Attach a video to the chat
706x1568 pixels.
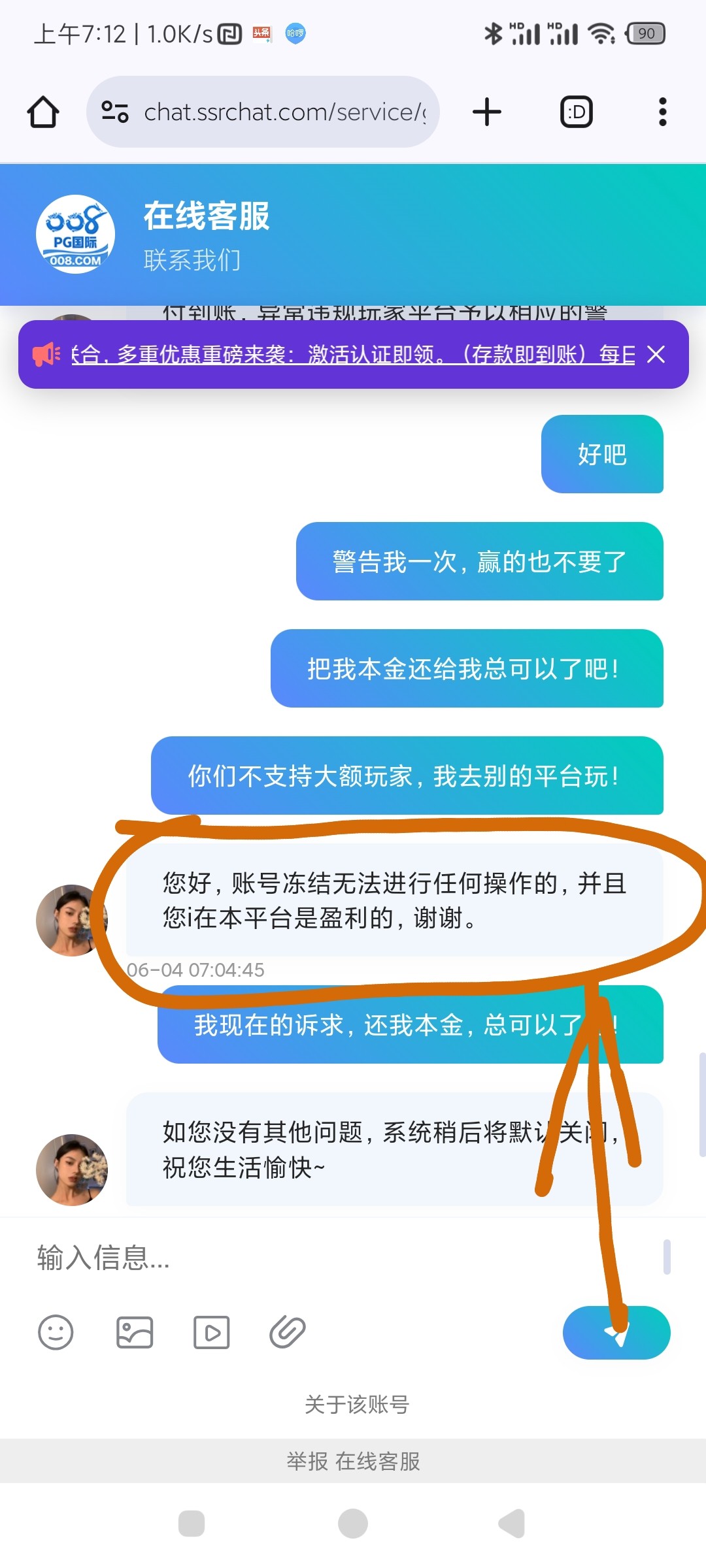[211, 1332]
